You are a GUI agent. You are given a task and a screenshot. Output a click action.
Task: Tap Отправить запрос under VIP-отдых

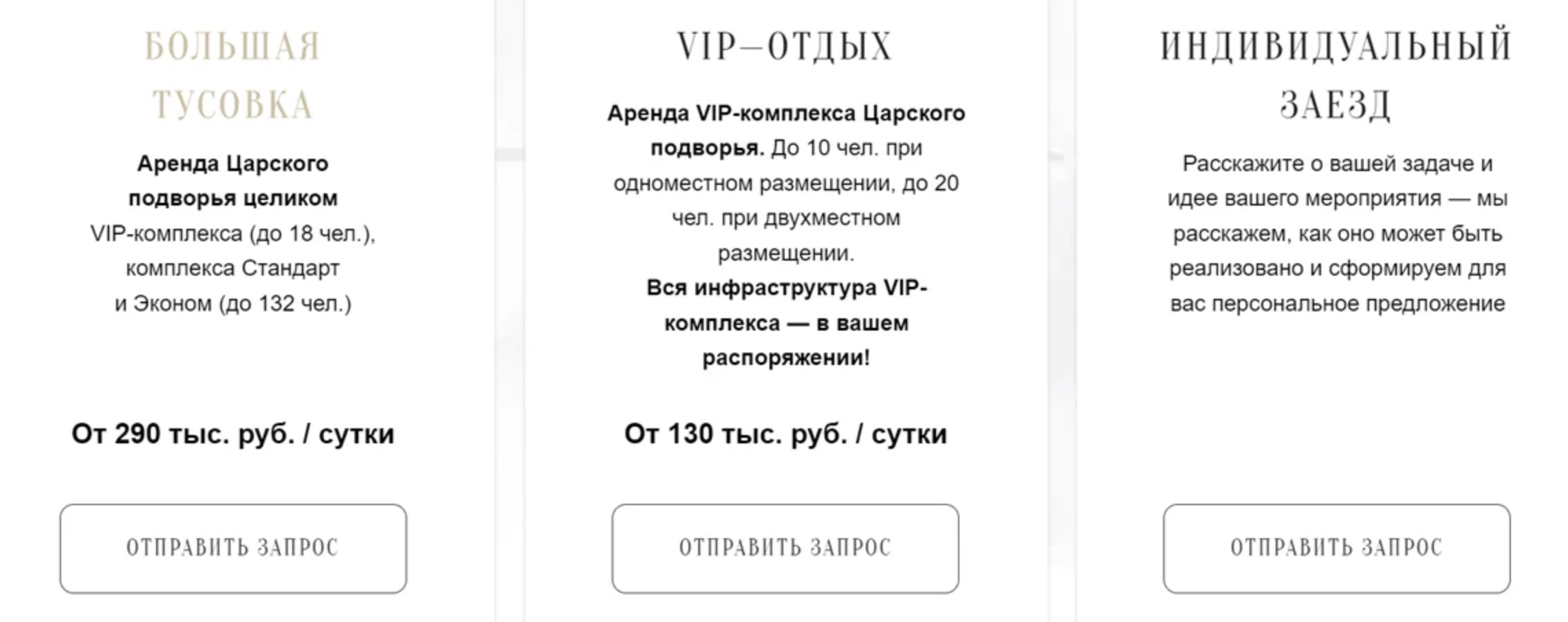point(785,548)
